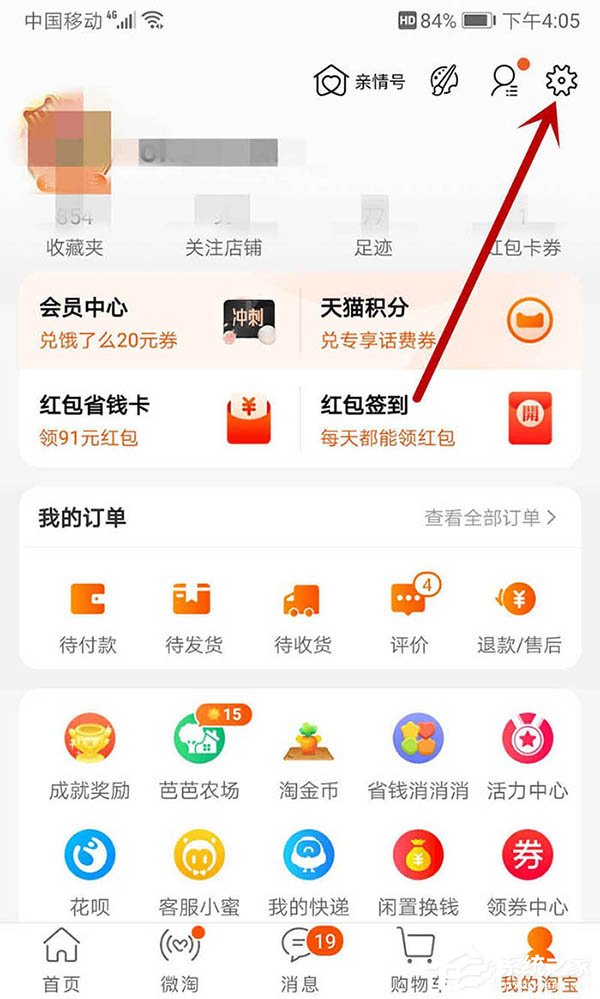600x999 pixels.
Task: Open 红包签到 daily check-in
Action: 440,419
